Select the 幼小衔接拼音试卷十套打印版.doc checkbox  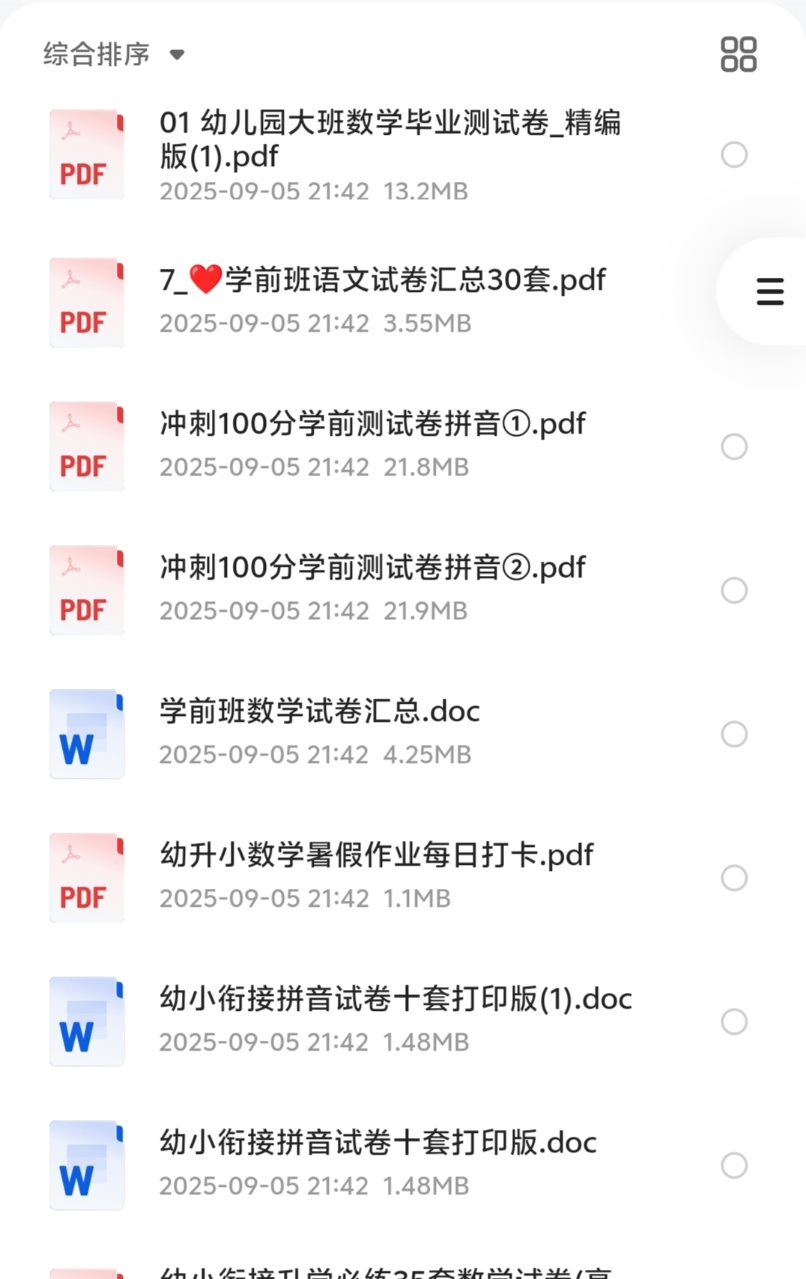coord(734,1166)
